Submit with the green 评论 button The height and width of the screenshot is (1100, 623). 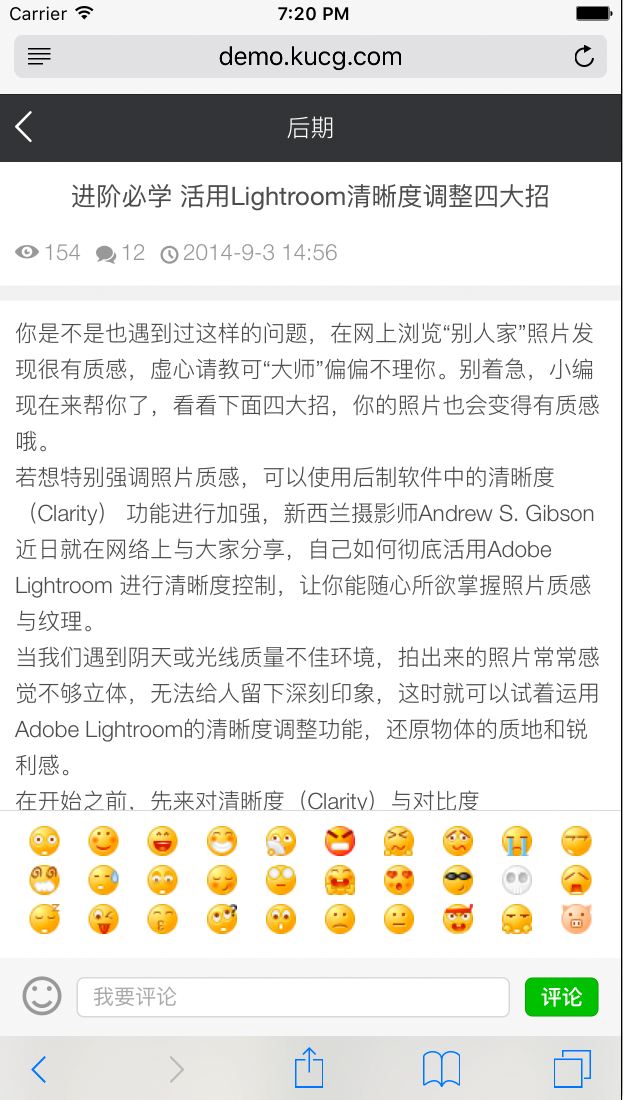click(x=561, y=996)
